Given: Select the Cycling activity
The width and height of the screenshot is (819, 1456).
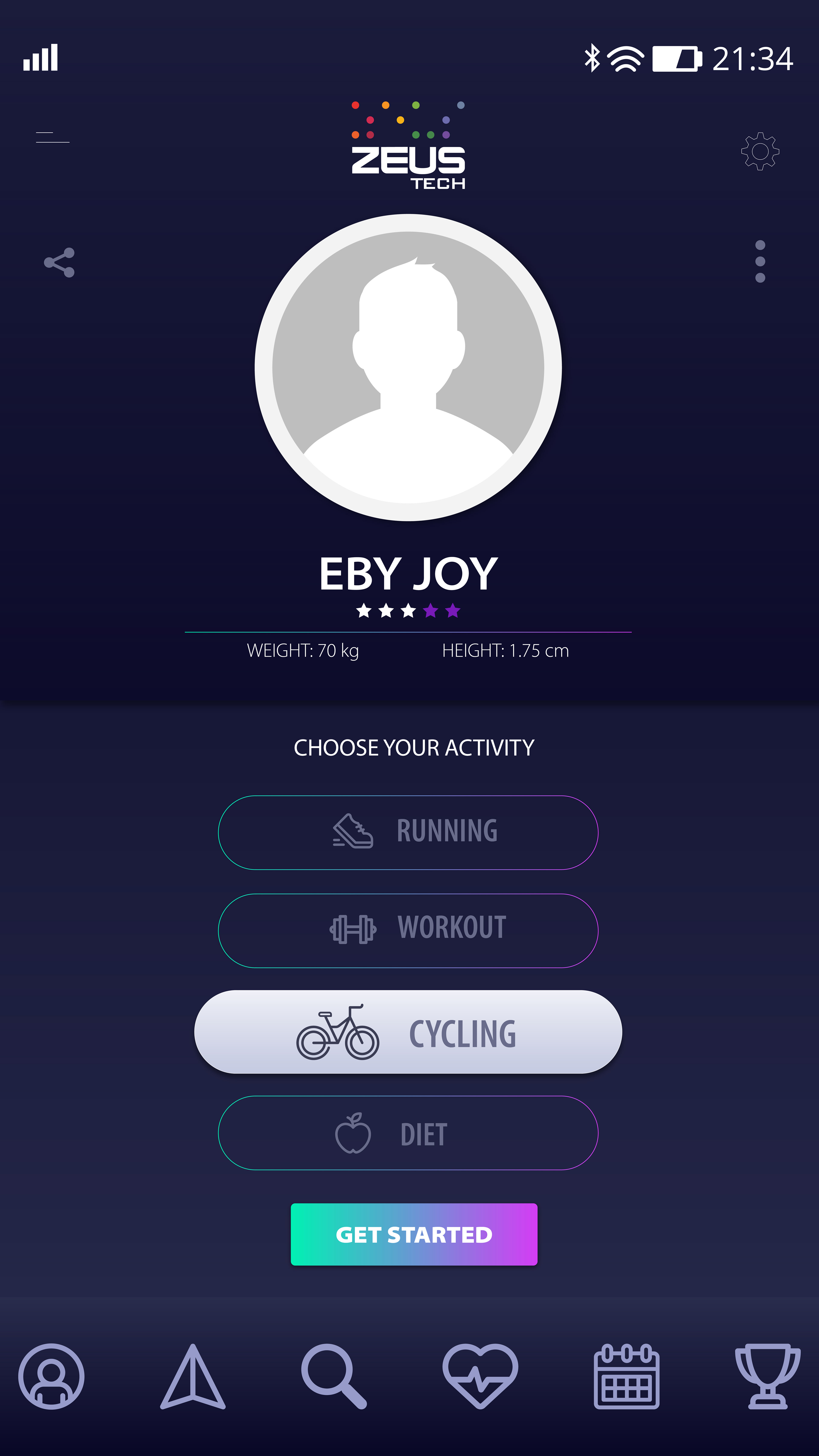Looking at the screenshot, I should pos(408,1032).
